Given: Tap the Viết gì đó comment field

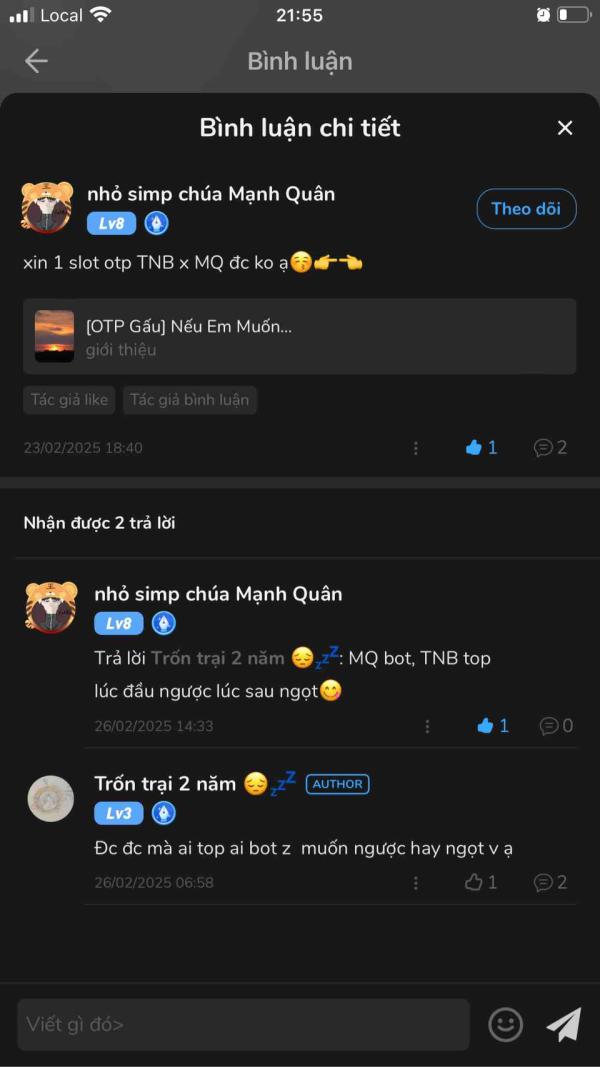Looking at the screenshot, I should point(244,1024).
